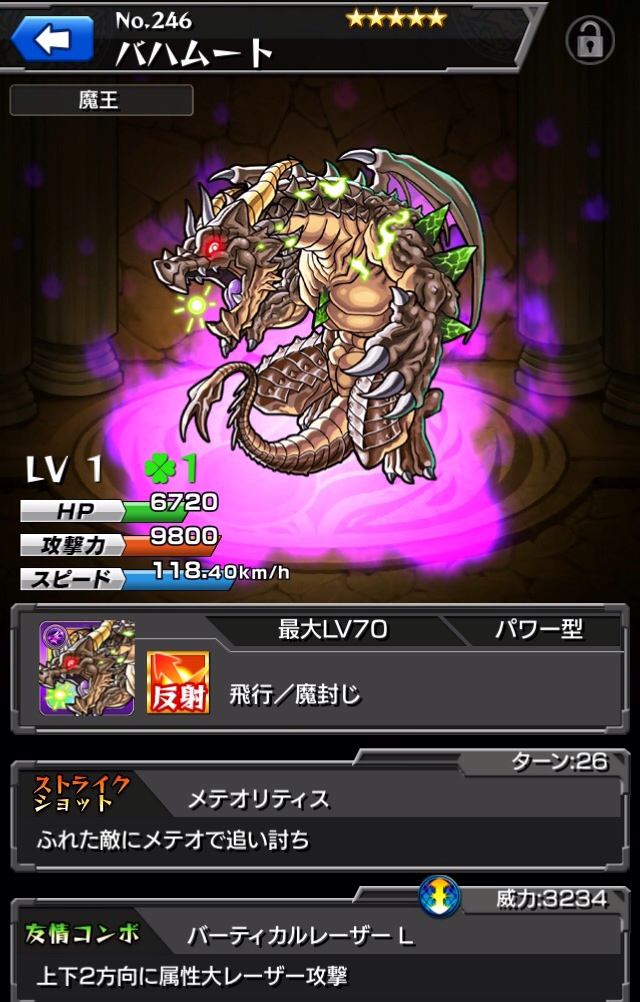Go back using the blue arrow button

[52, 39]
